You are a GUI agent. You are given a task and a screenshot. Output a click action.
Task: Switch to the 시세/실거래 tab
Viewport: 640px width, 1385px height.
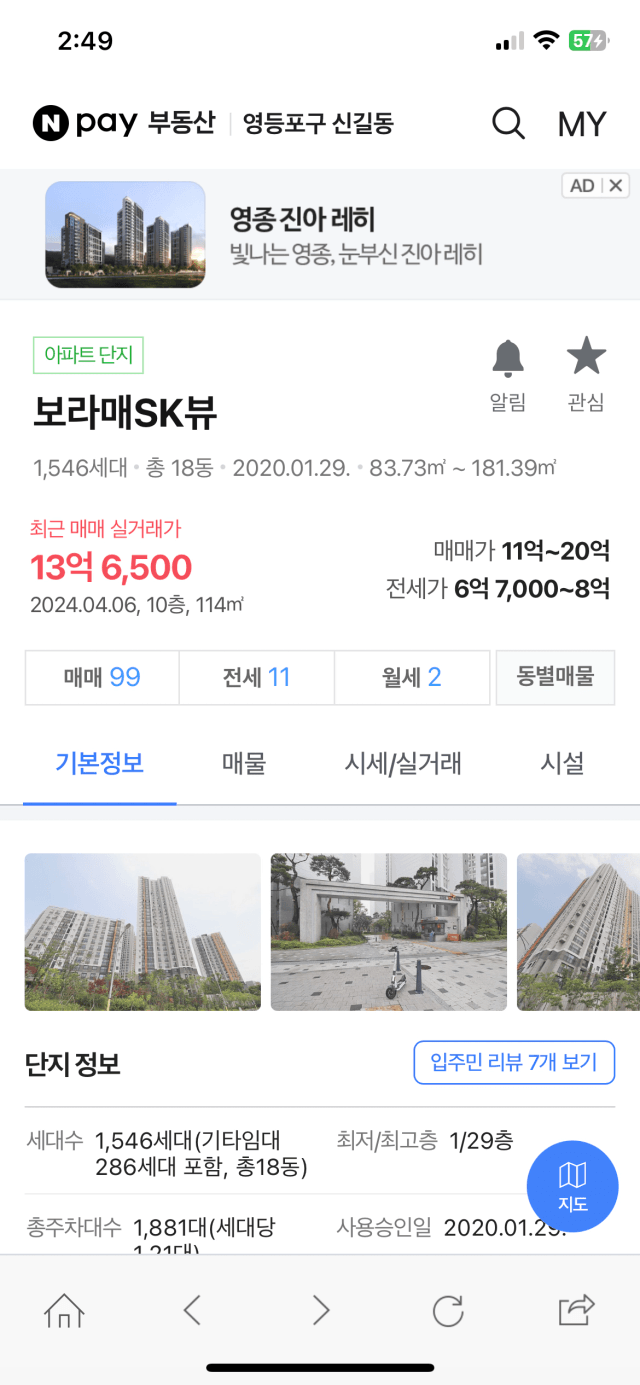403,764
